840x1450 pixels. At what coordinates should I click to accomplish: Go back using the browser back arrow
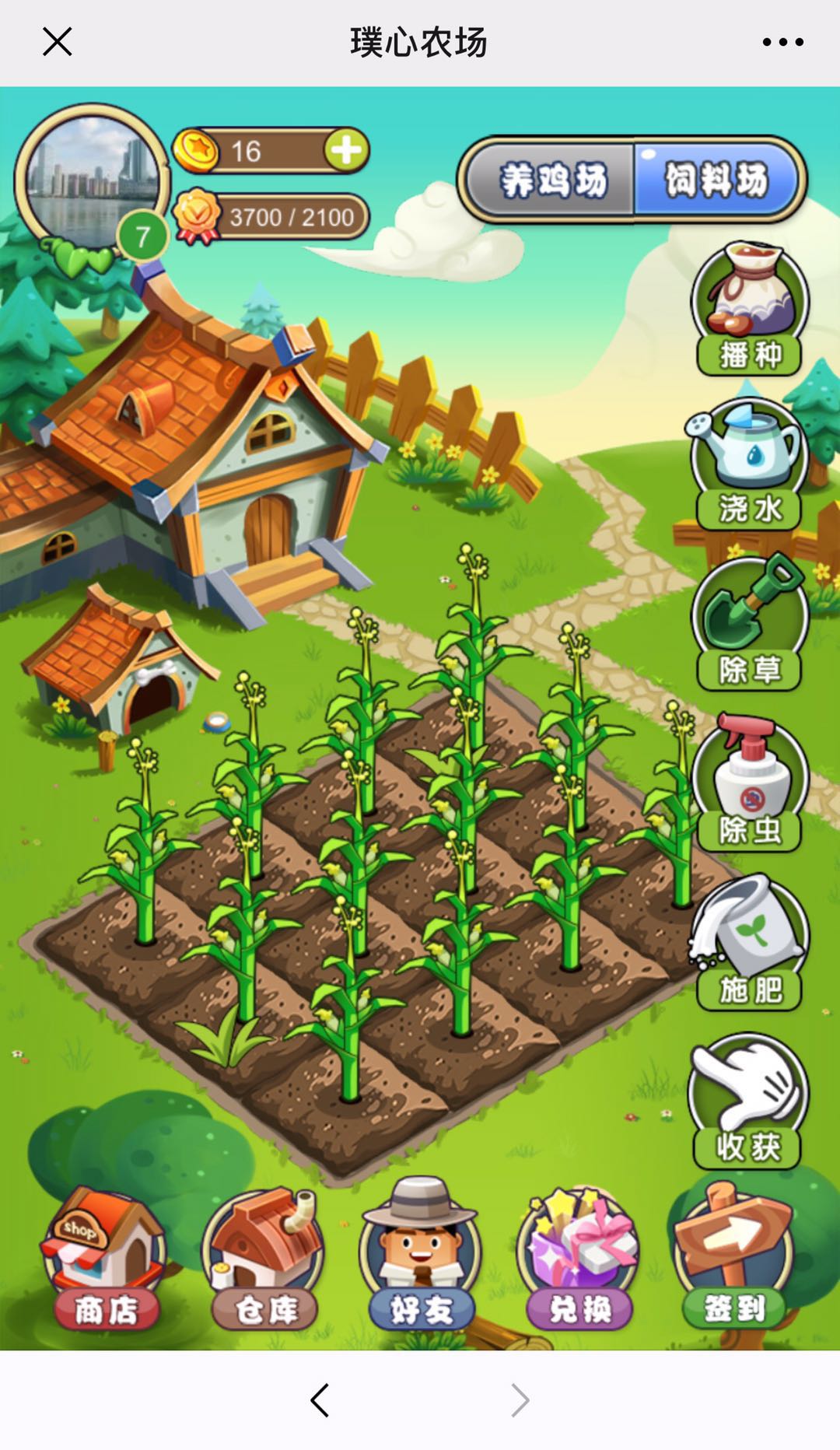pos(320,1400)
